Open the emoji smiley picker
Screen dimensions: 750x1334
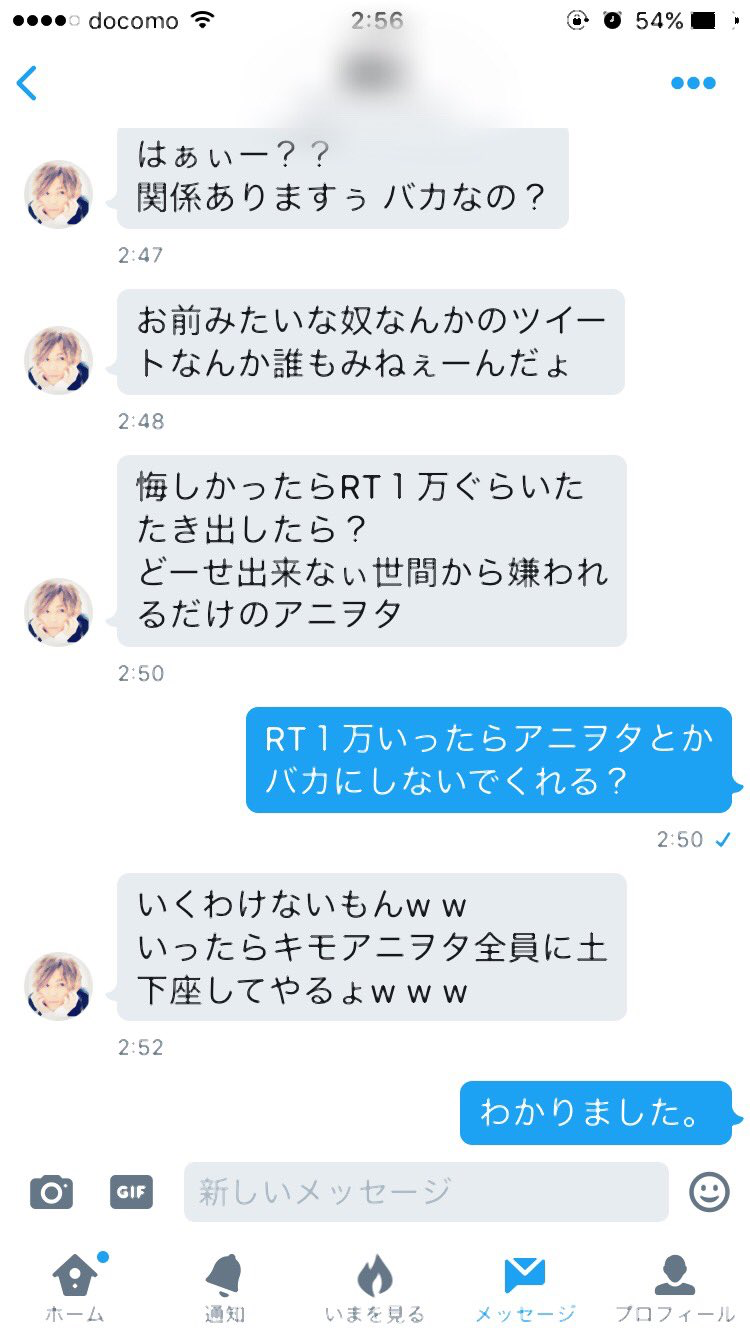[x=709, y=1192]
